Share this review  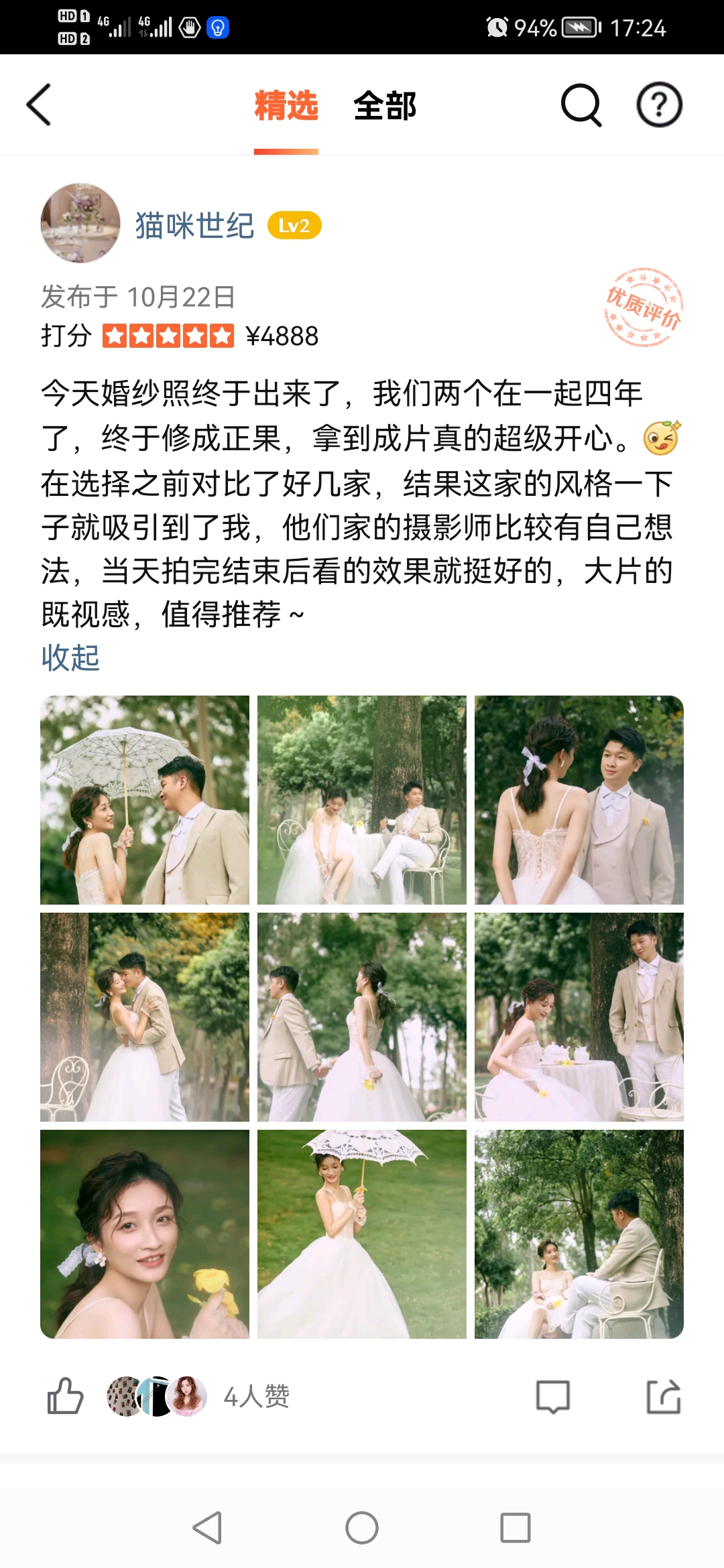tap(663, 1396)
